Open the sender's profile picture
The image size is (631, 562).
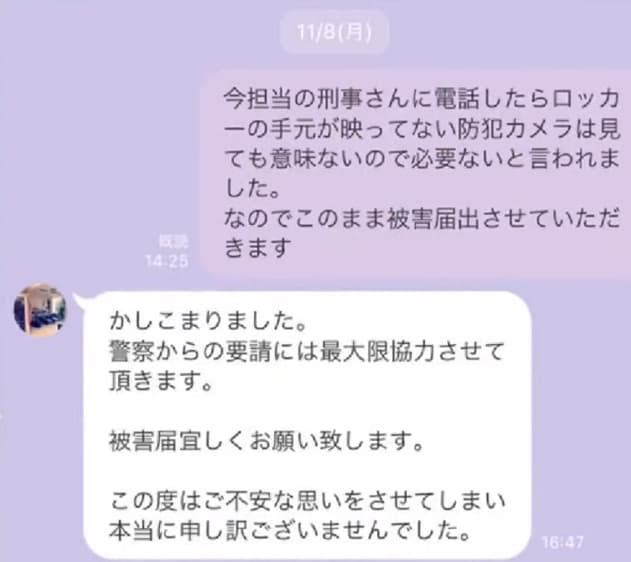point(40,311)
